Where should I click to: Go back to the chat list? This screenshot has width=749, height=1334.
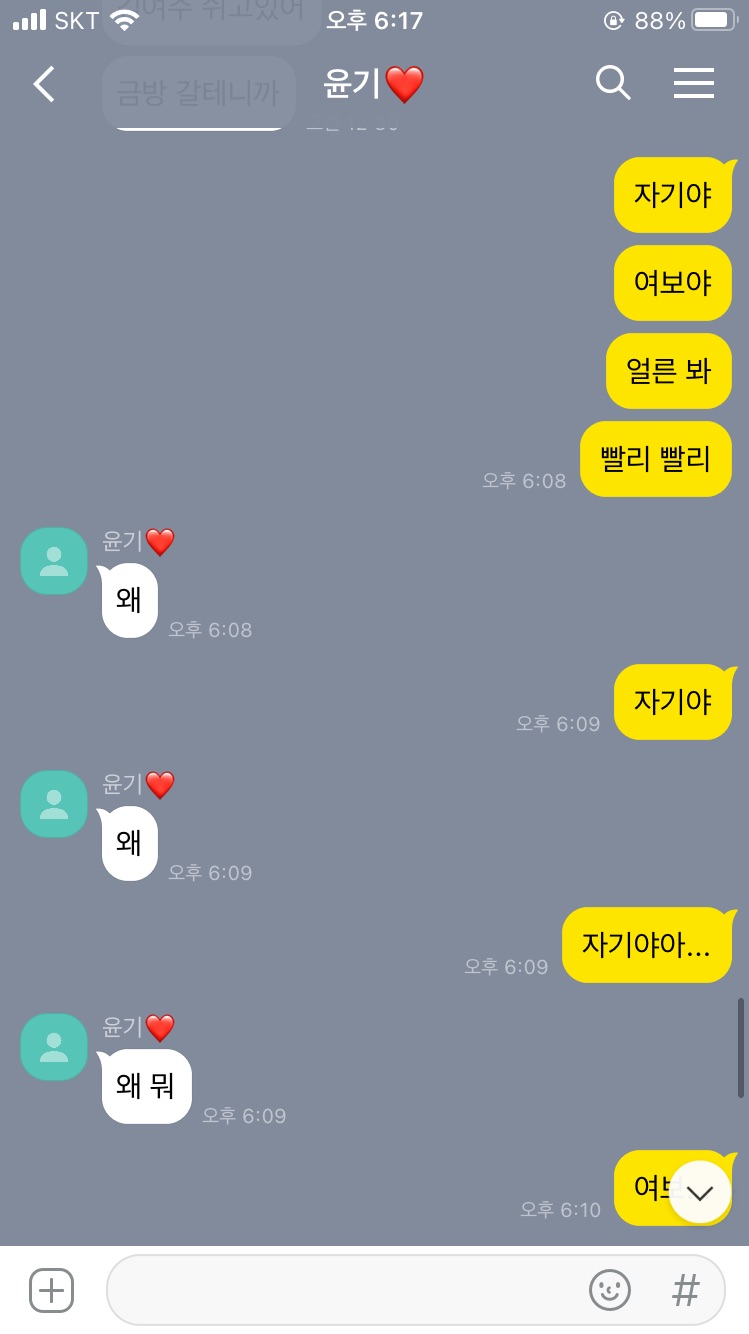click(44, 85)
